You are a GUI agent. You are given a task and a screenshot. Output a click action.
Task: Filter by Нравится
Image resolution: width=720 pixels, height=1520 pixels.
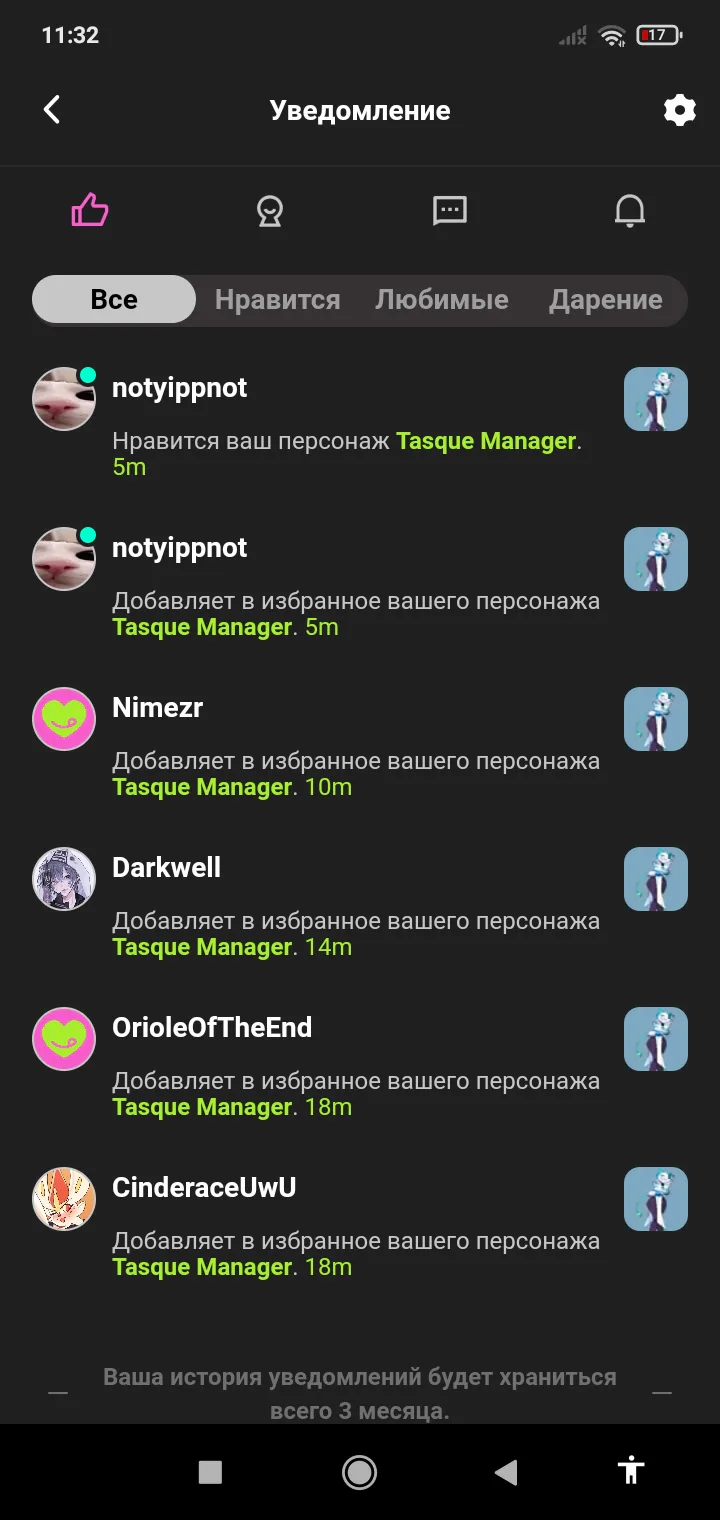(x=277, y=299)
